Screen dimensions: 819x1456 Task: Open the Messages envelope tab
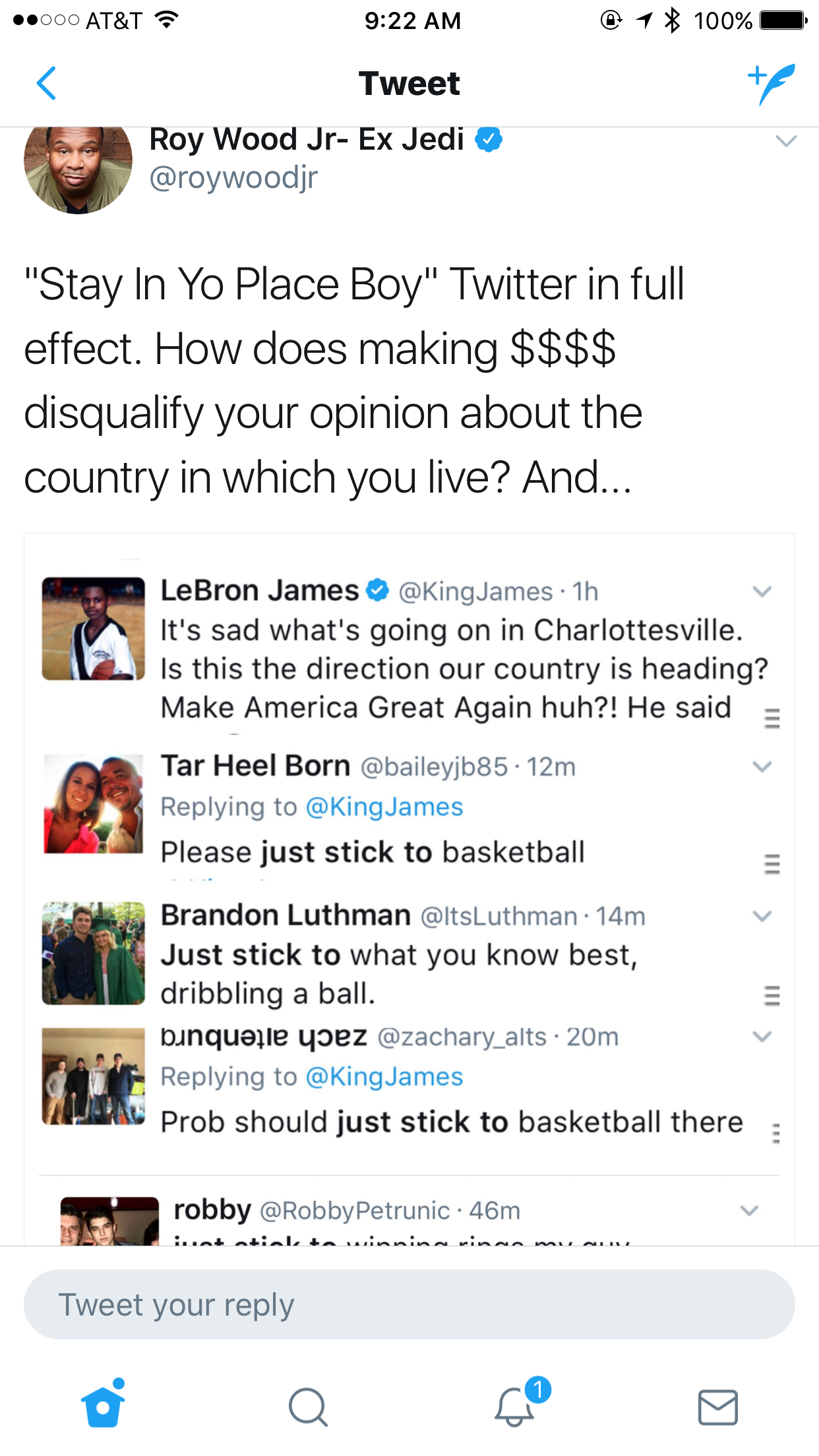[x=717, y=1407]
